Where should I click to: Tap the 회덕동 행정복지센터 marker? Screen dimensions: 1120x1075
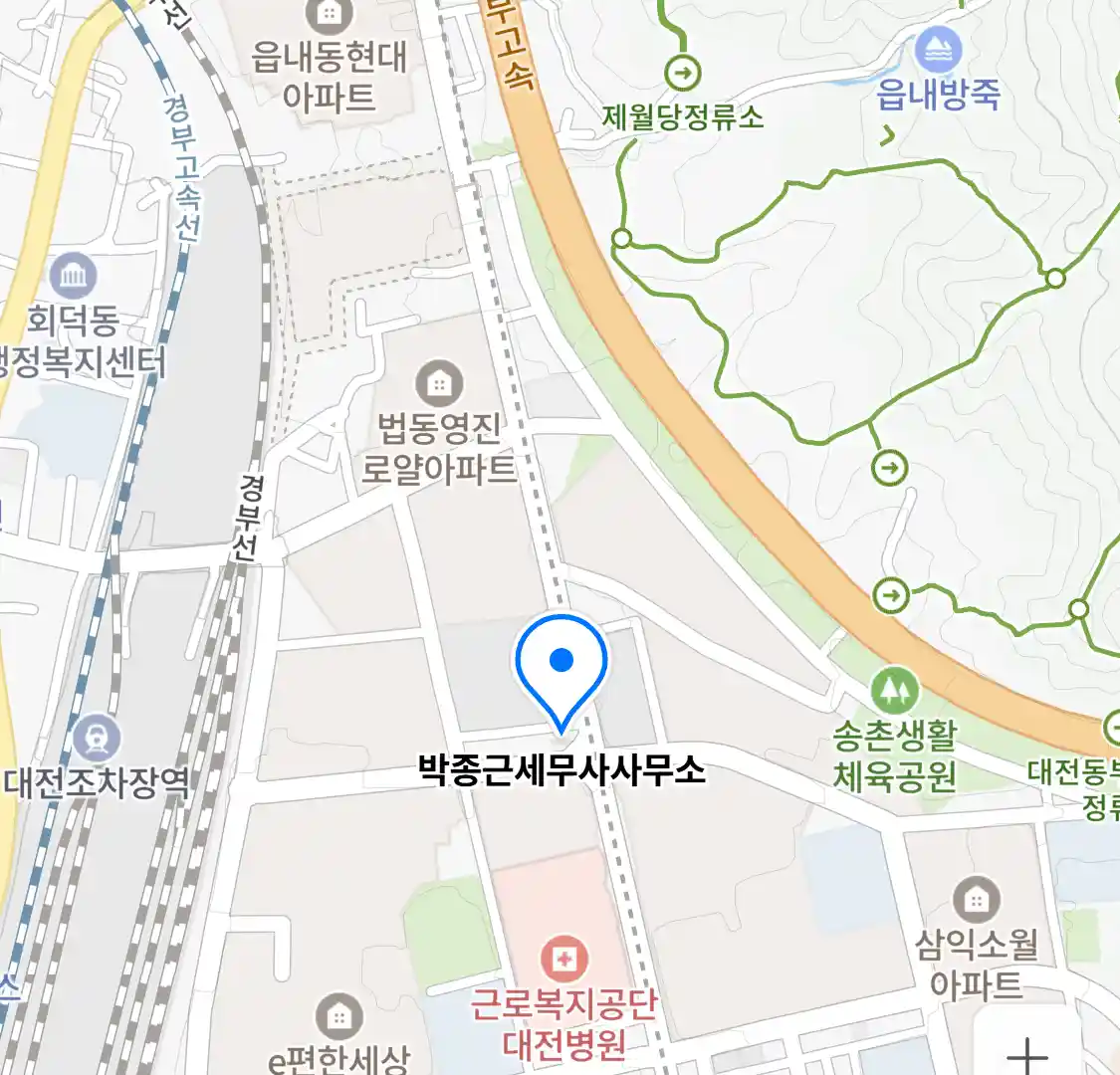73,276
